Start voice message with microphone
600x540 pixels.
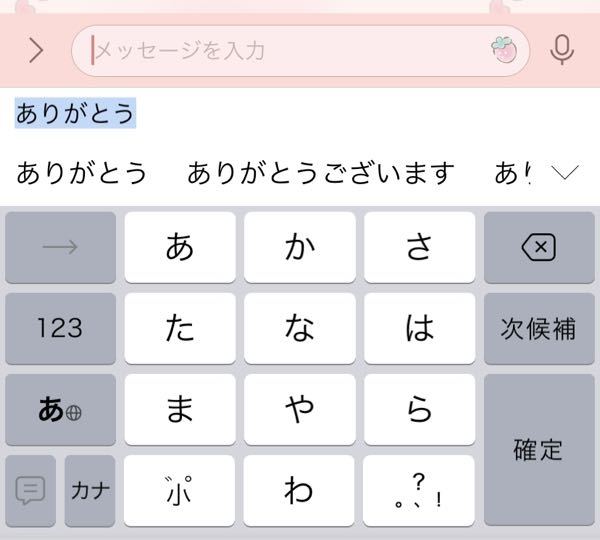tap(563, 50)
